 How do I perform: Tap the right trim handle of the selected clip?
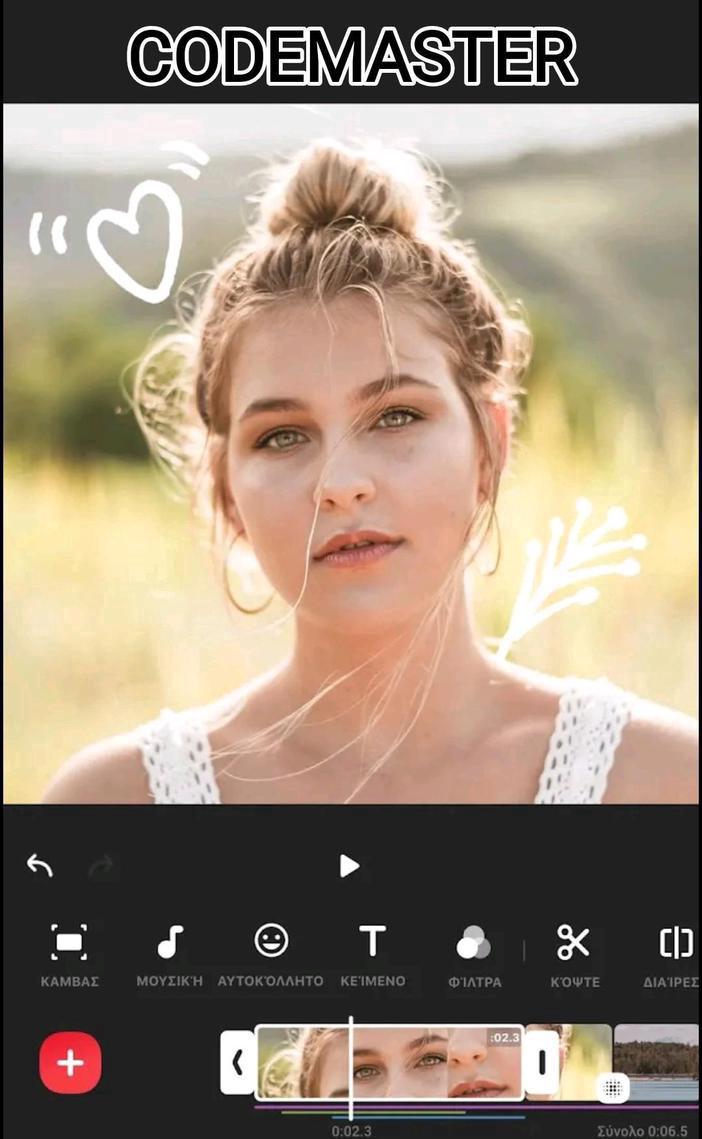coord(541,1062)
